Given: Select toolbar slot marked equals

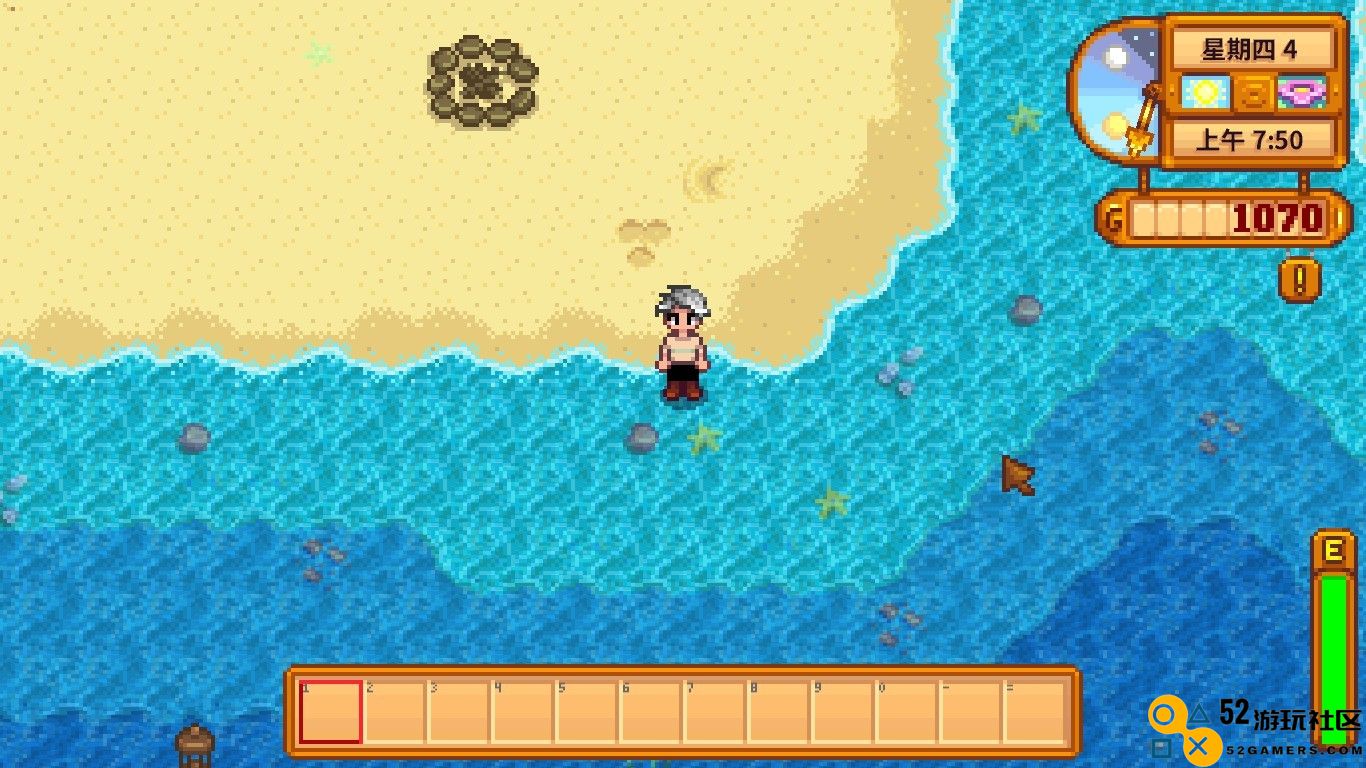Looking at the screenshot, I should pos(1034,712).
